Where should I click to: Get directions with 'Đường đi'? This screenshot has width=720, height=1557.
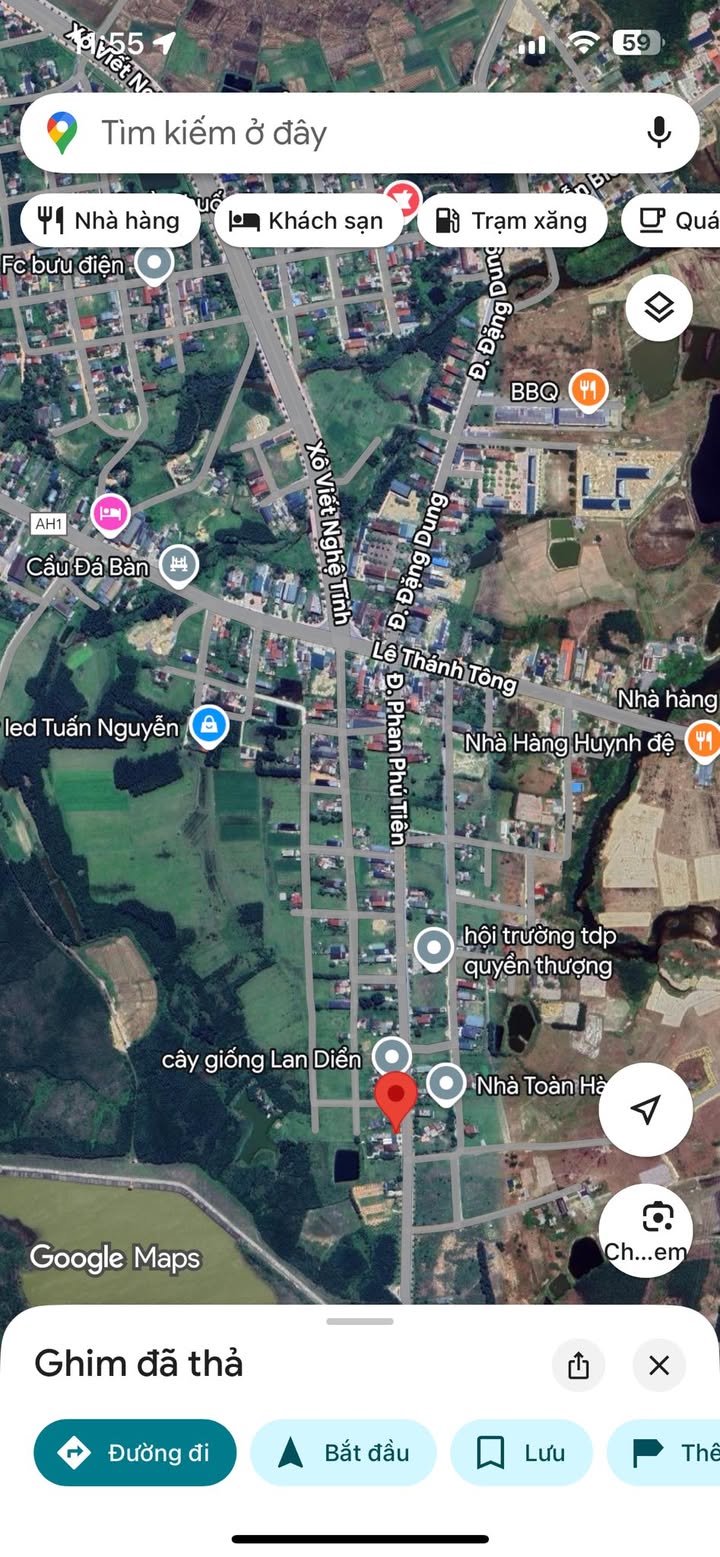coord(135,1452)
